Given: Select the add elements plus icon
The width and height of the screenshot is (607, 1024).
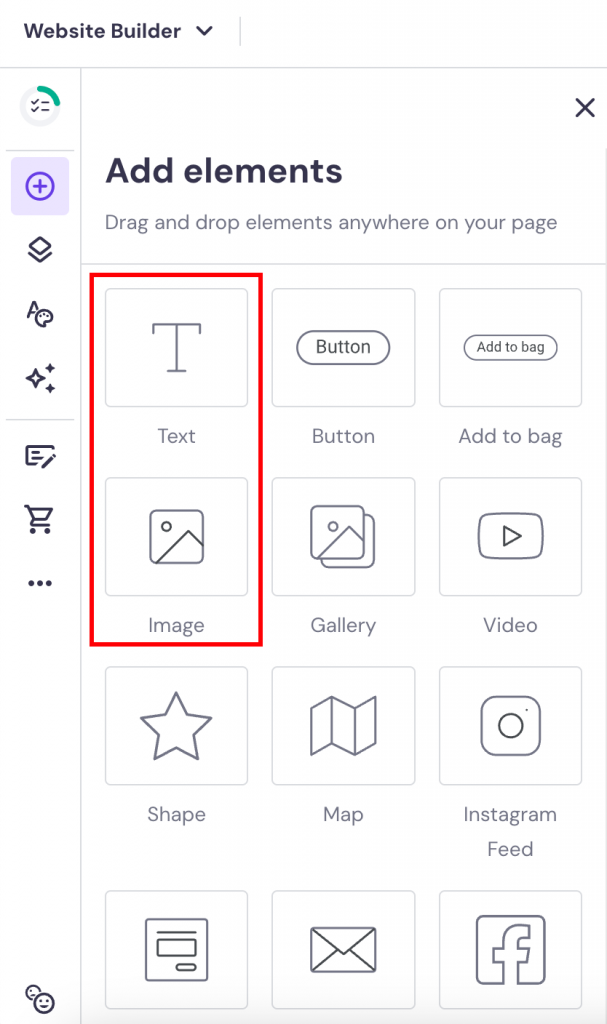Looking at the screenshot, I should pyautogui.click(x=40, y=186).
